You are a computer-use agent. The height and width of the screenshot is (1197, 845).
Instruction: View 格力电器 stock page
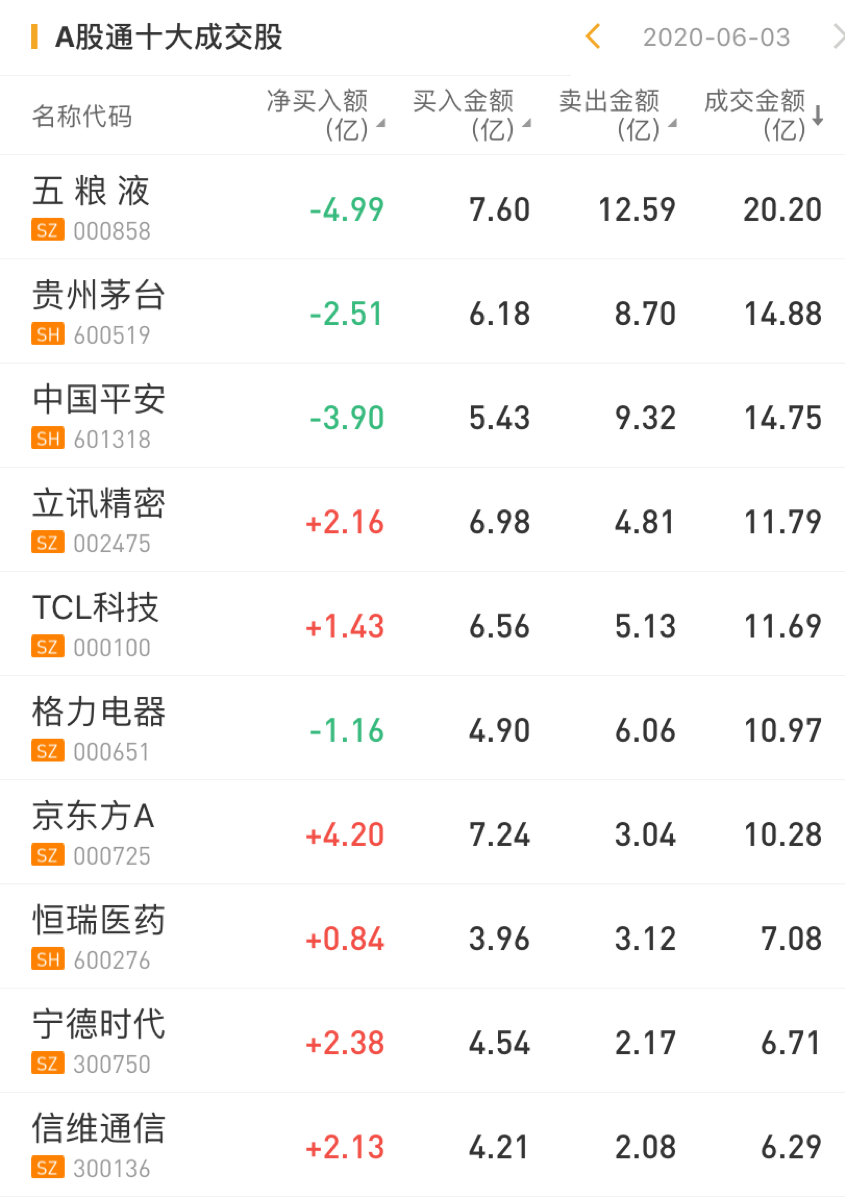point(98,727)
